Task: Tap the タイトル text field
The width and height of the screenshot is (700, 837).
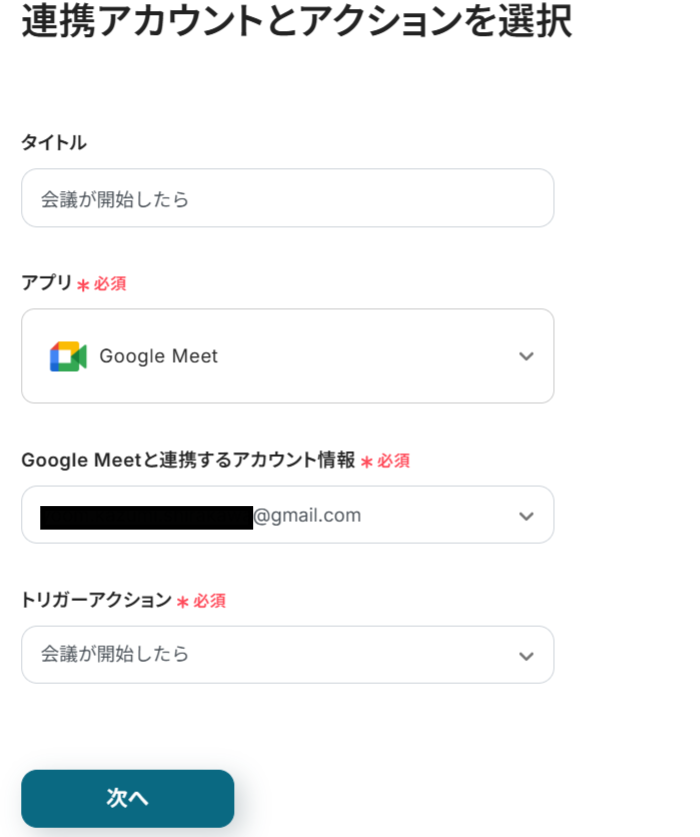Action: point(287,198)
